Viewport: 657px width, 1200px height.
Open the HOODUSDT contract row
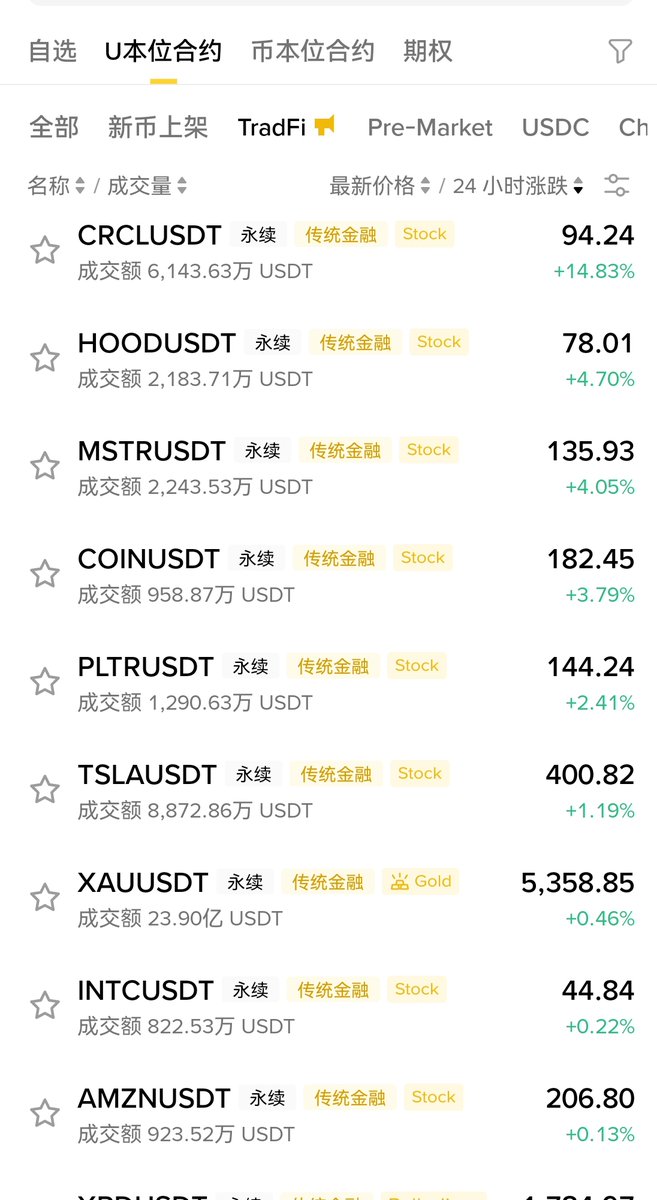[x=300, y=358]
